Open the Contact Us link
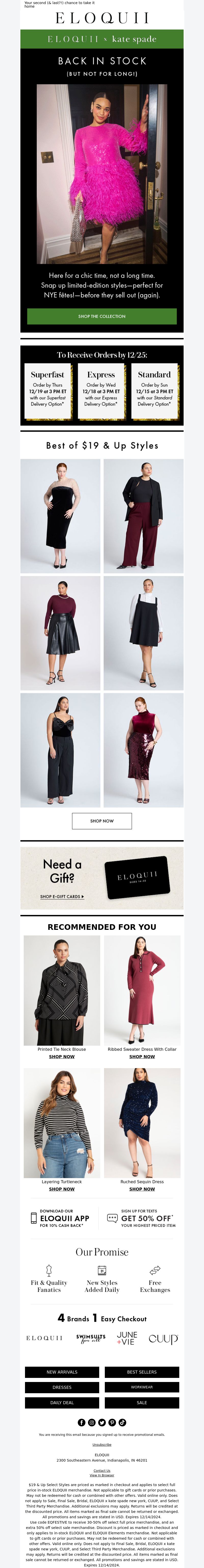Viewport: 204px width, 1568px height. (x=102, y=1470)
